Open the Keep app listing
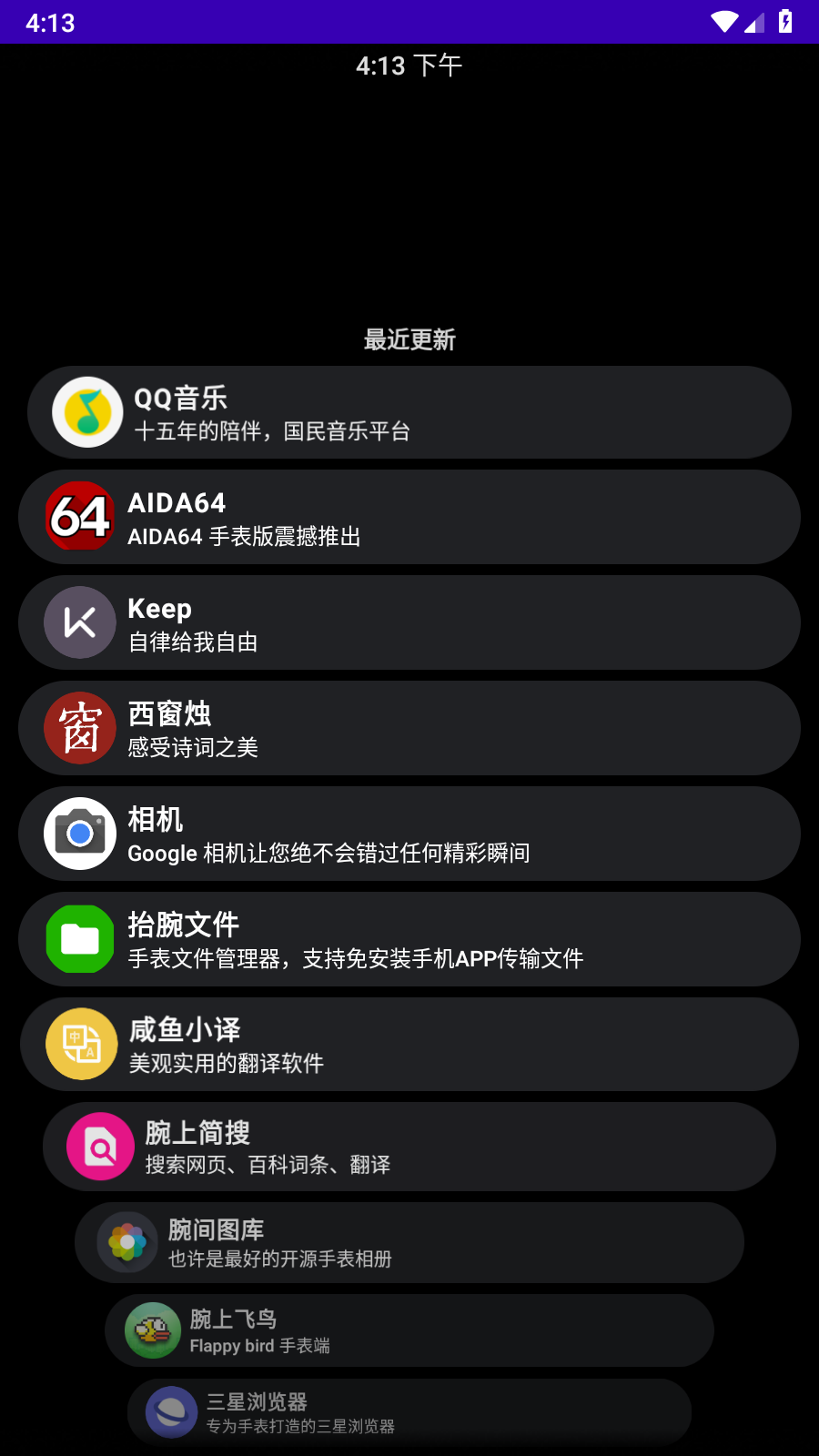The width and height of the screenshot is (819, 1456). click(x=409, y=622)
